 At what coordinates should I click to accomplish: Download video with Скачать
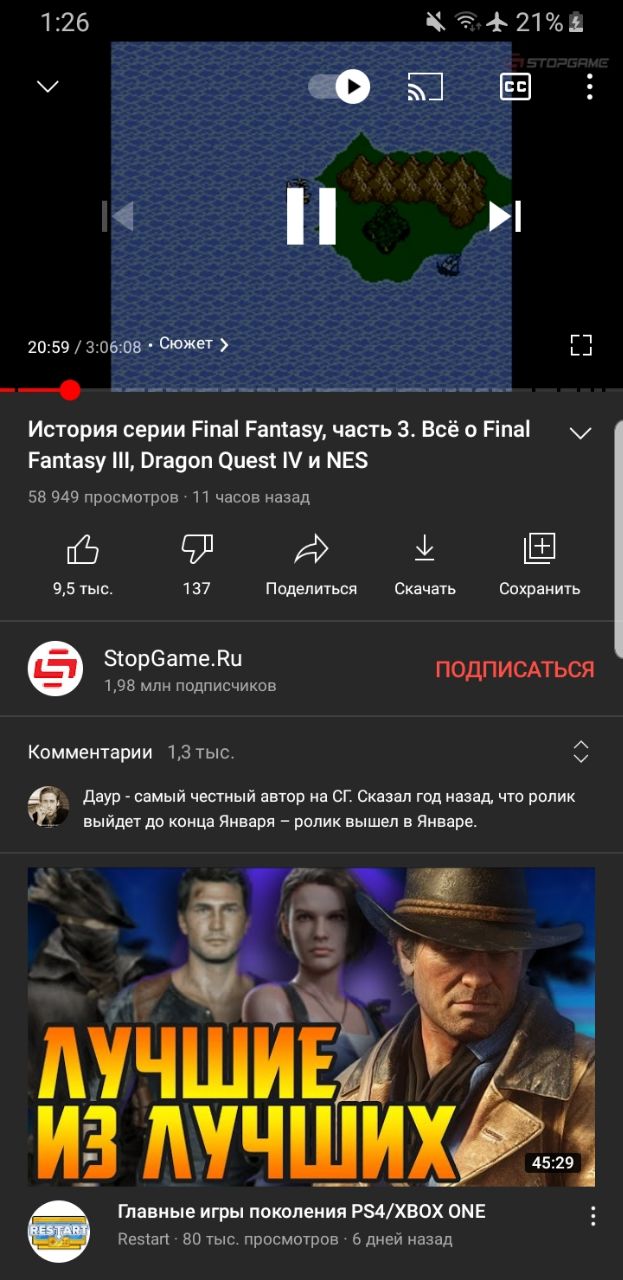click(425, 563)
